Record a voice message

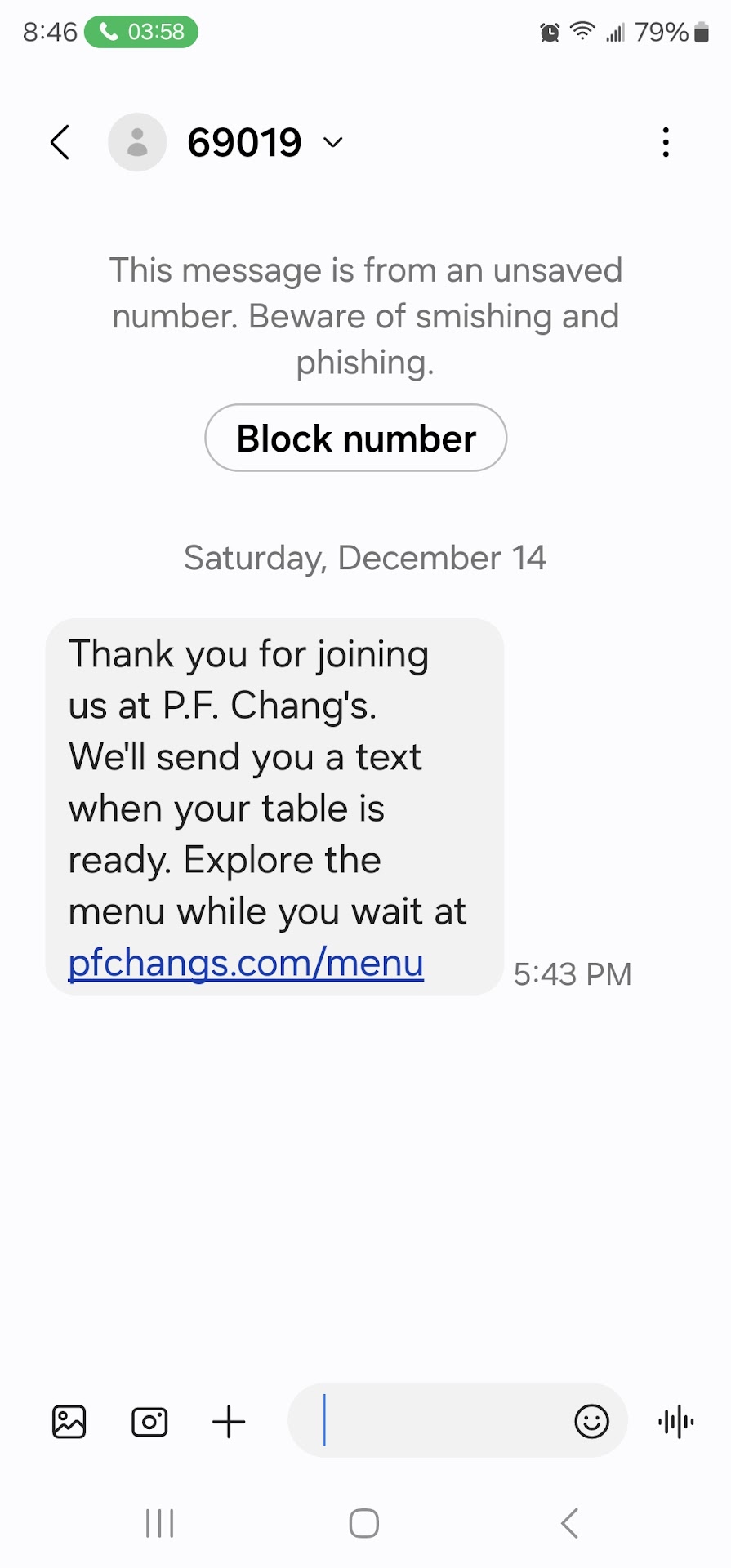point(675,1422)
